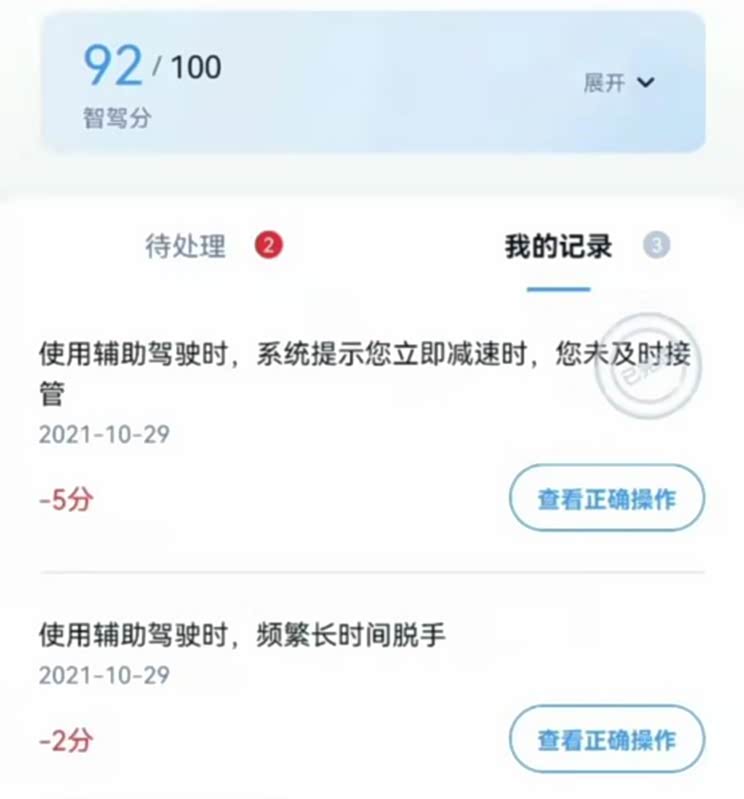
Task: Click the circular watermark stamp on the record
Action: pyautogui.click(x=650, y=368)
